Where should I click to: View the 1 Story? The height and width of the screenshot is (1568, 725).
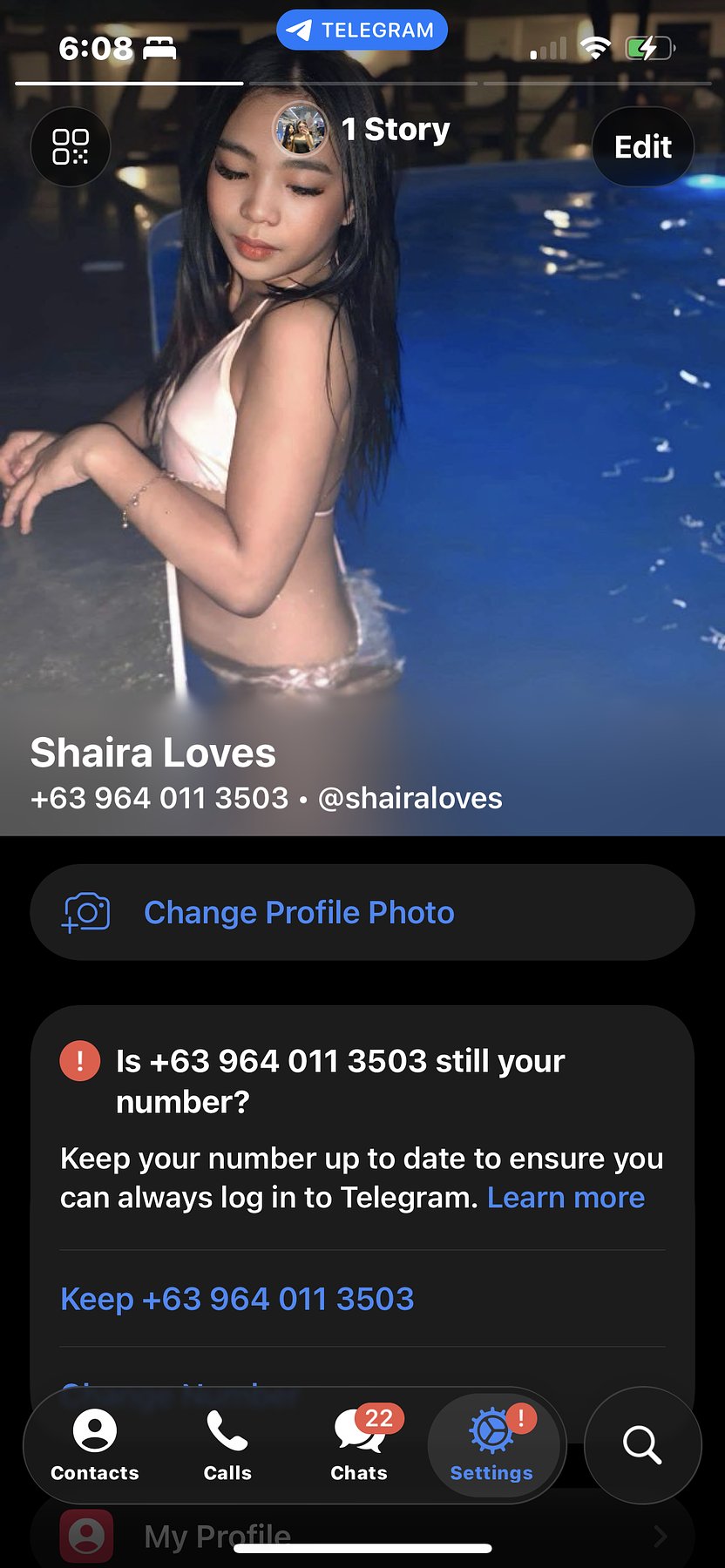click(x=363, y=130)
